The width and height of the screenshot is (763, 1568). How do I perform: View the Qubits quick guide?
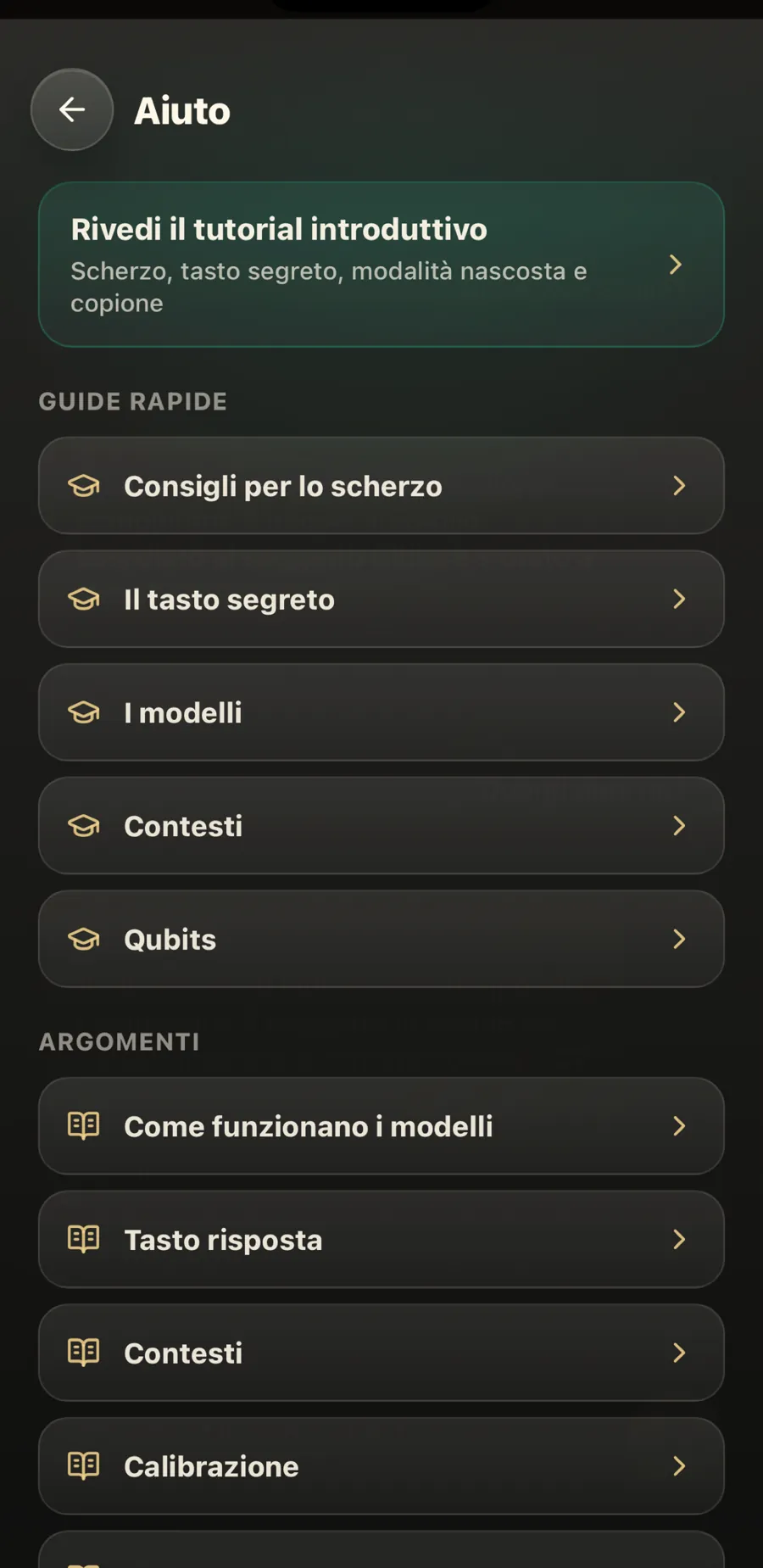381,939
